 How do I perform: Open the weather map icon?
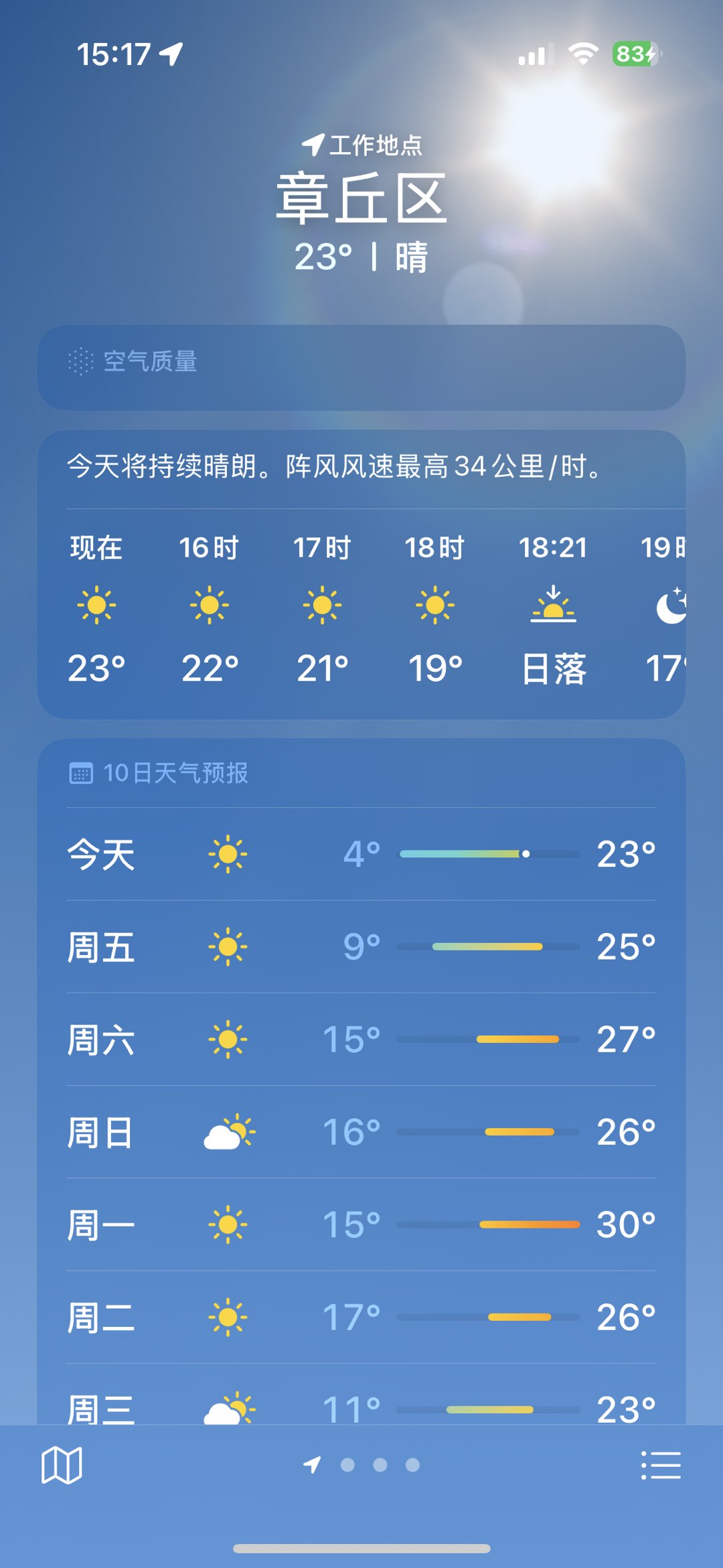[x=62, y=1465]
